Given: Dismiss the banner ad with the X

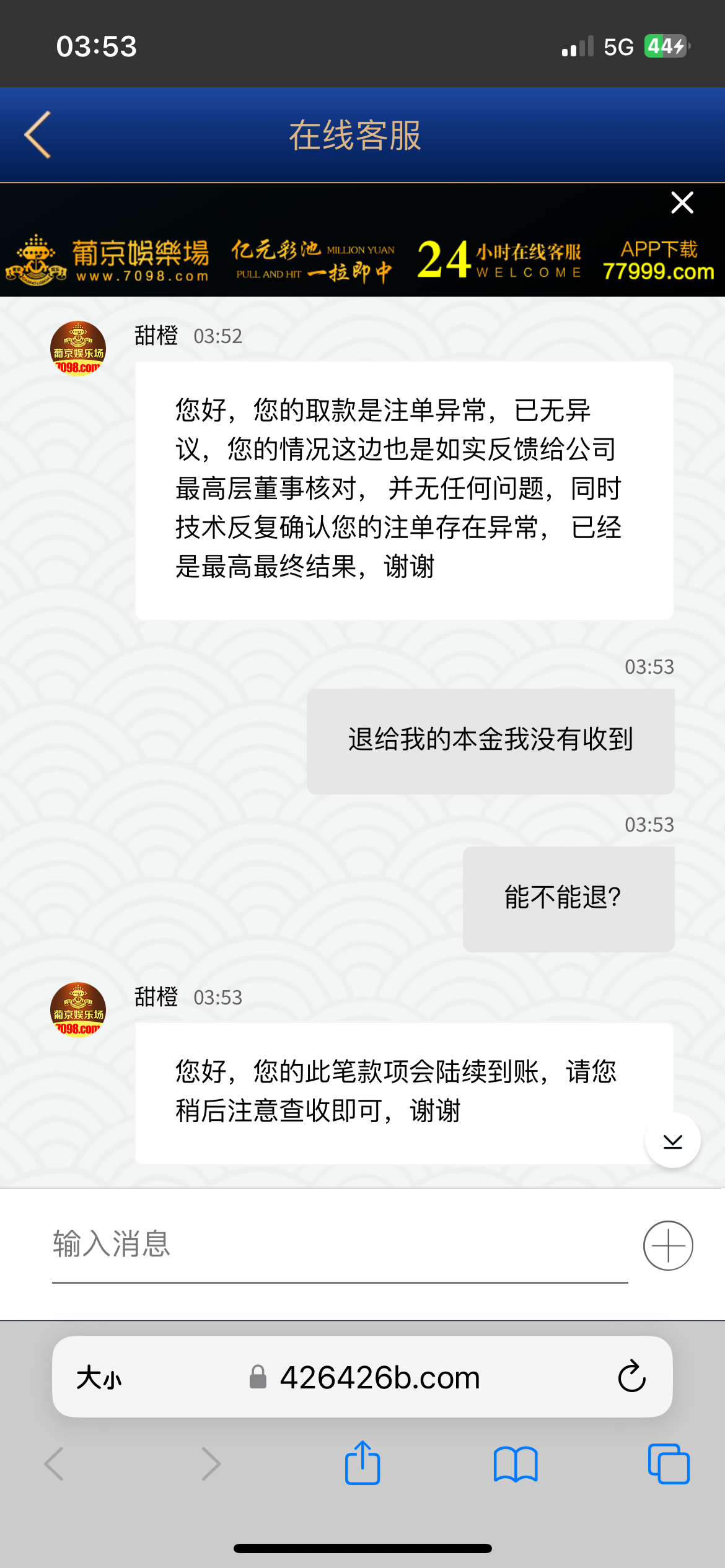Looking at the screenshot, I should point(682,203).
